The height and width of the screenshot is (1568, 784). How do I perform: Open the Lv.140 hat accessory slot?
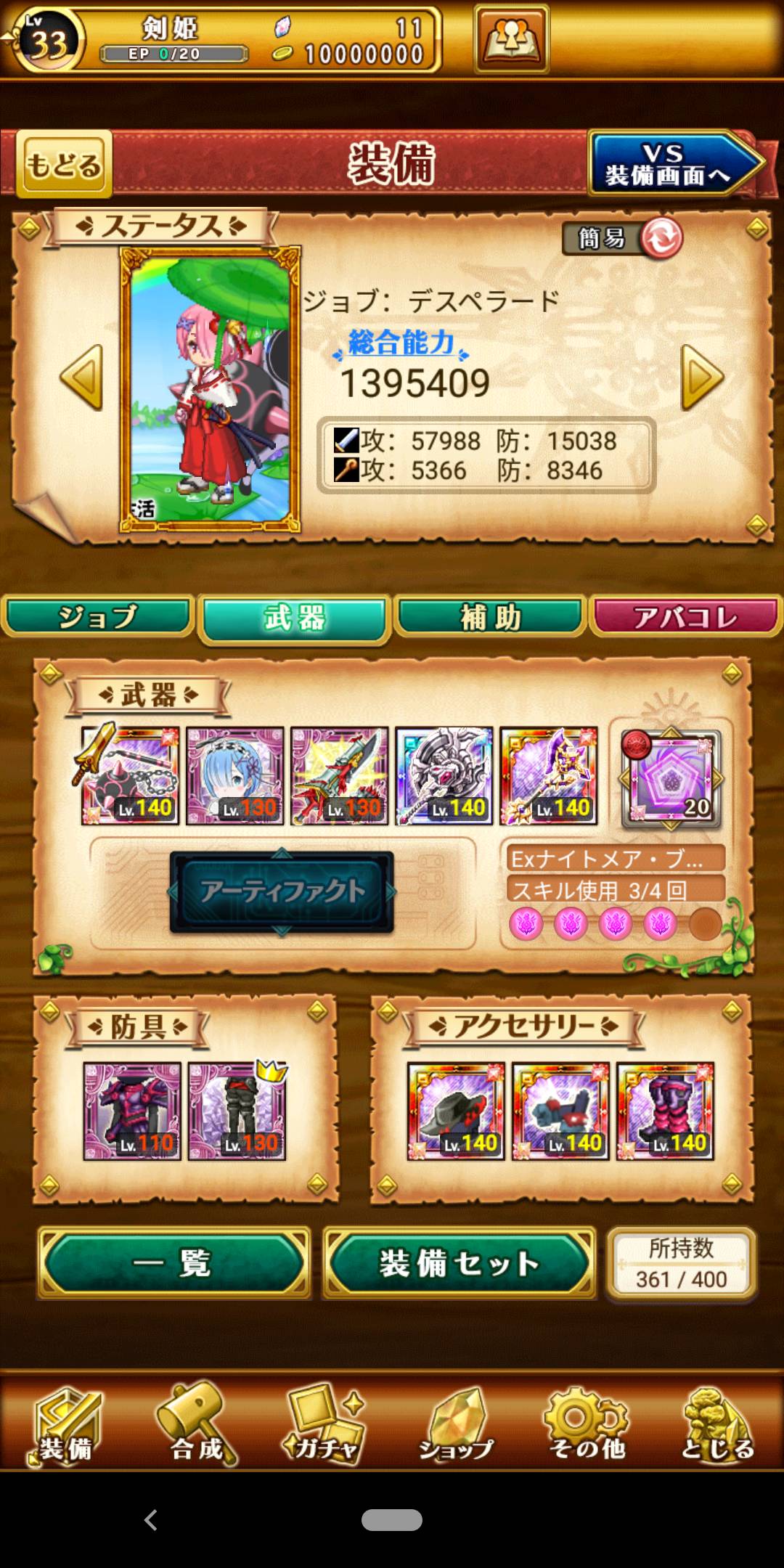[x=456, y=1111]
